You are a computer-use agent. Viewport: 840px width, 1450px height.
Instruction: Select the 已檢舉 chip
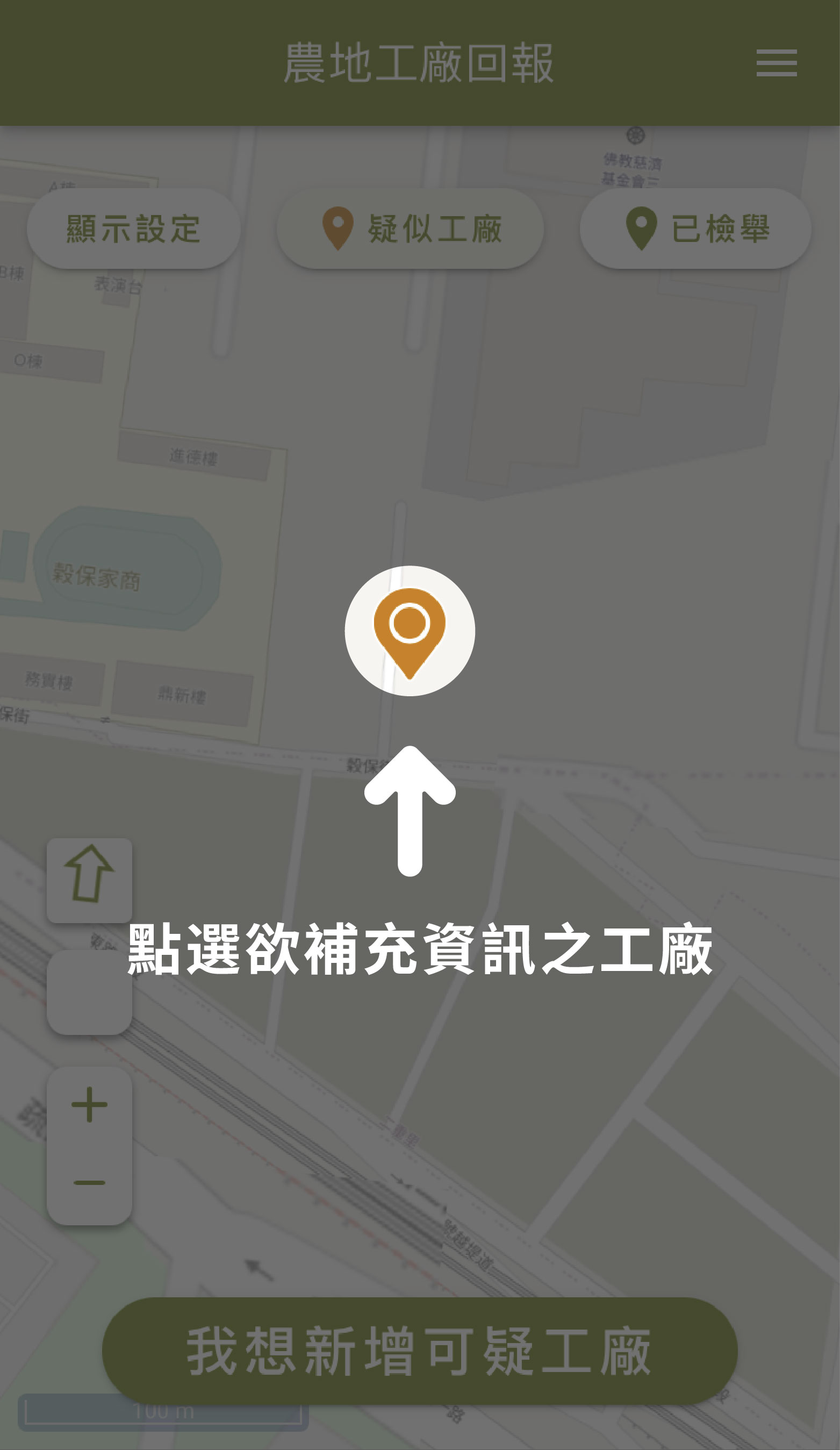(695, 228)
